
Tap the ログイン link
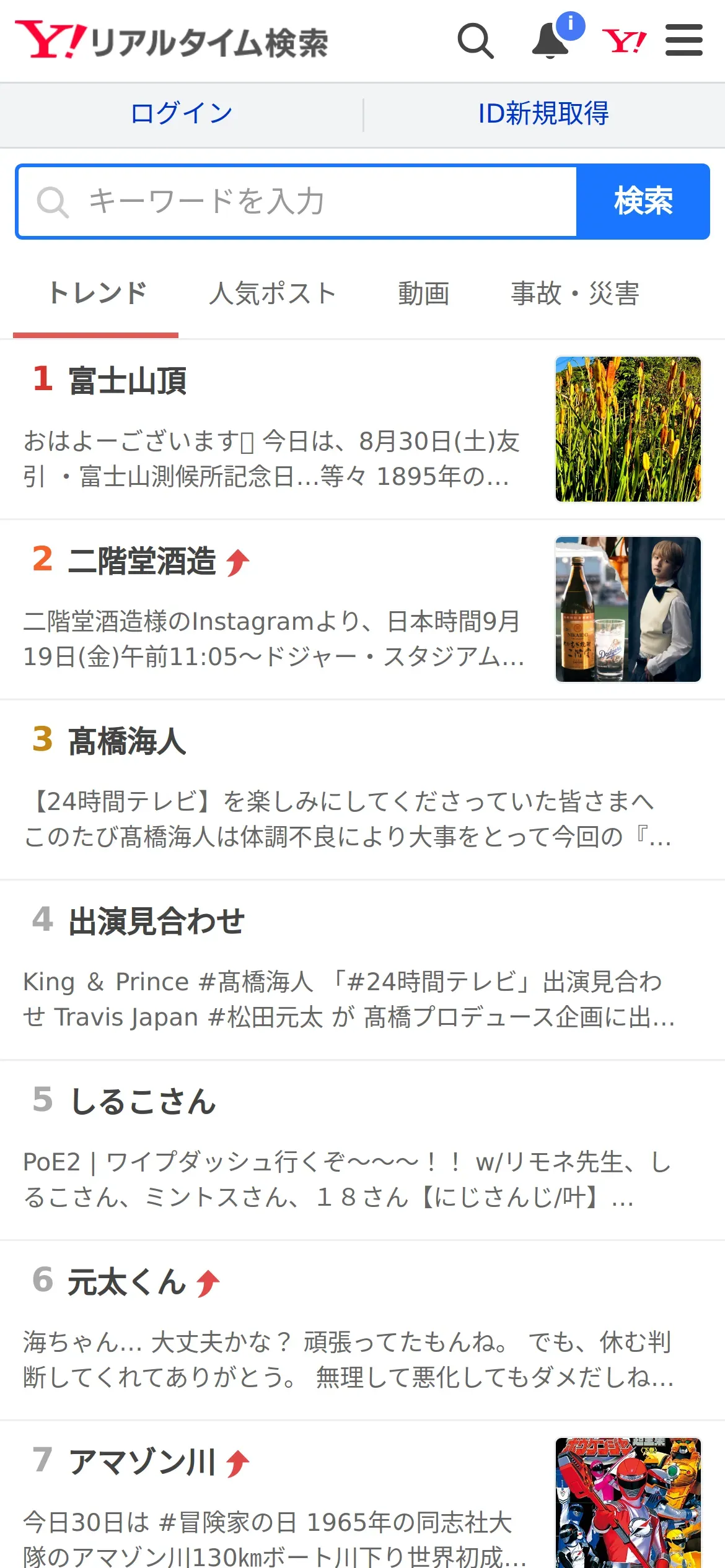pyautogui.click(x=182, y=114)
